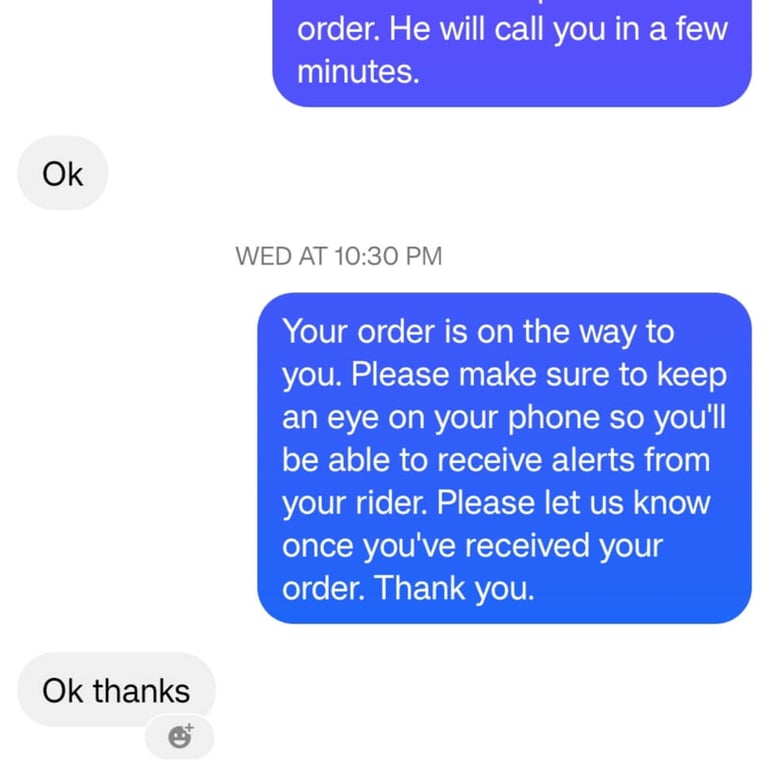
Task: Add an emoji reaction to "Ok thanks"
Action: tap(180, 736)
